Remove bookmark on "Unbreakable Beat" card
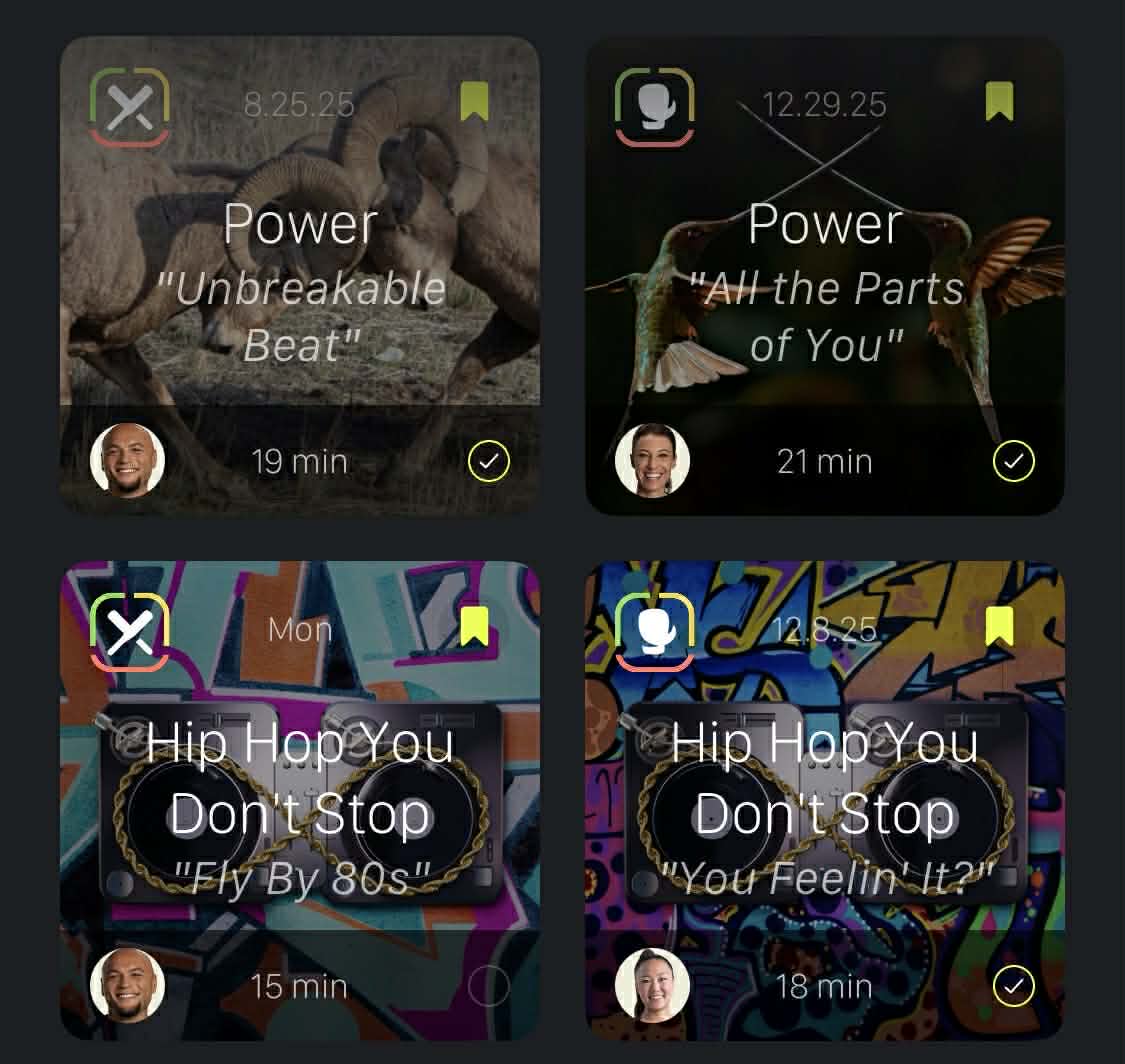This screenshot has height=1064, width=1125. pos(474,102)
